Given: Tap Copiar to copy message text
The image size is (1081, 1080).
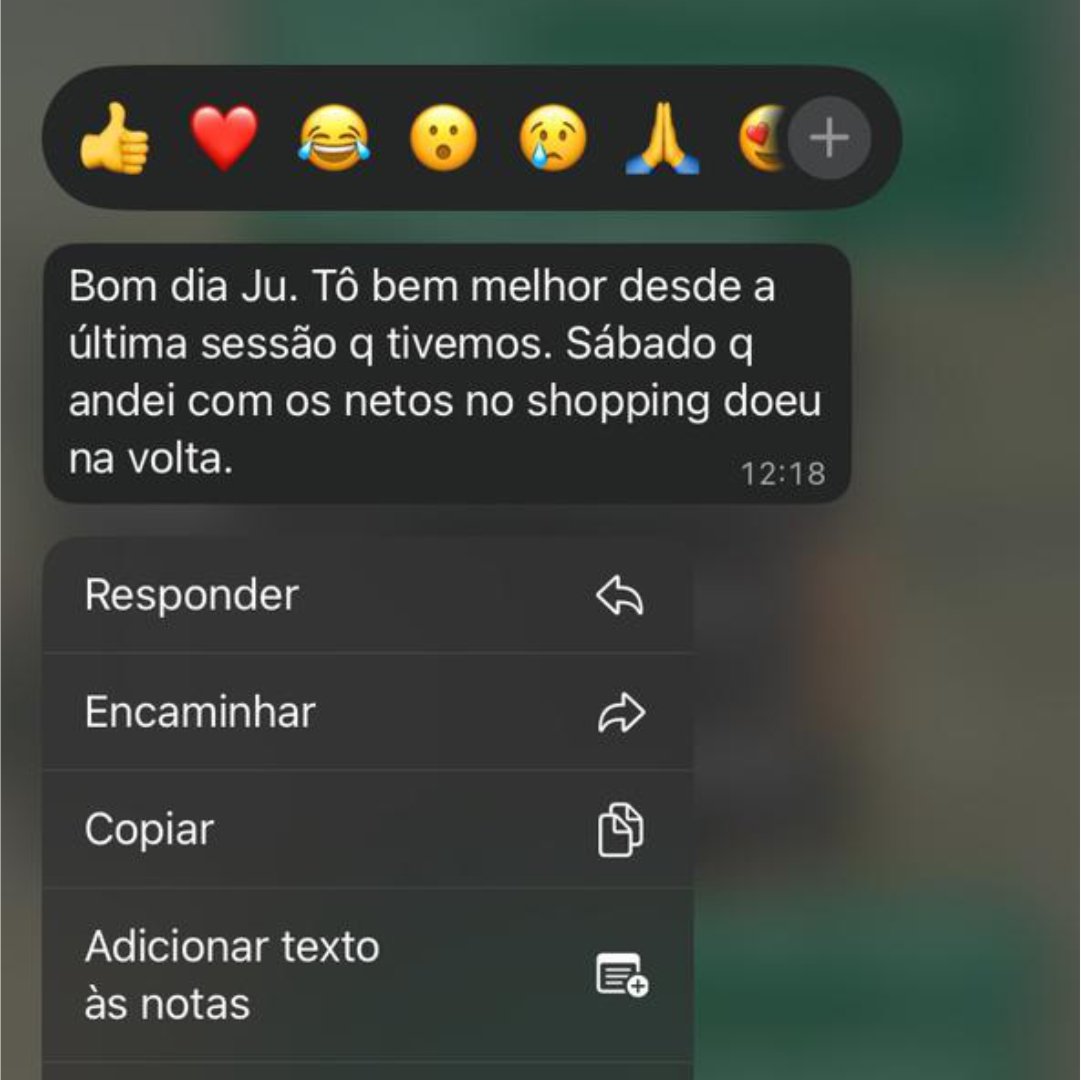Looking at the screenshot, I should 368,830.
